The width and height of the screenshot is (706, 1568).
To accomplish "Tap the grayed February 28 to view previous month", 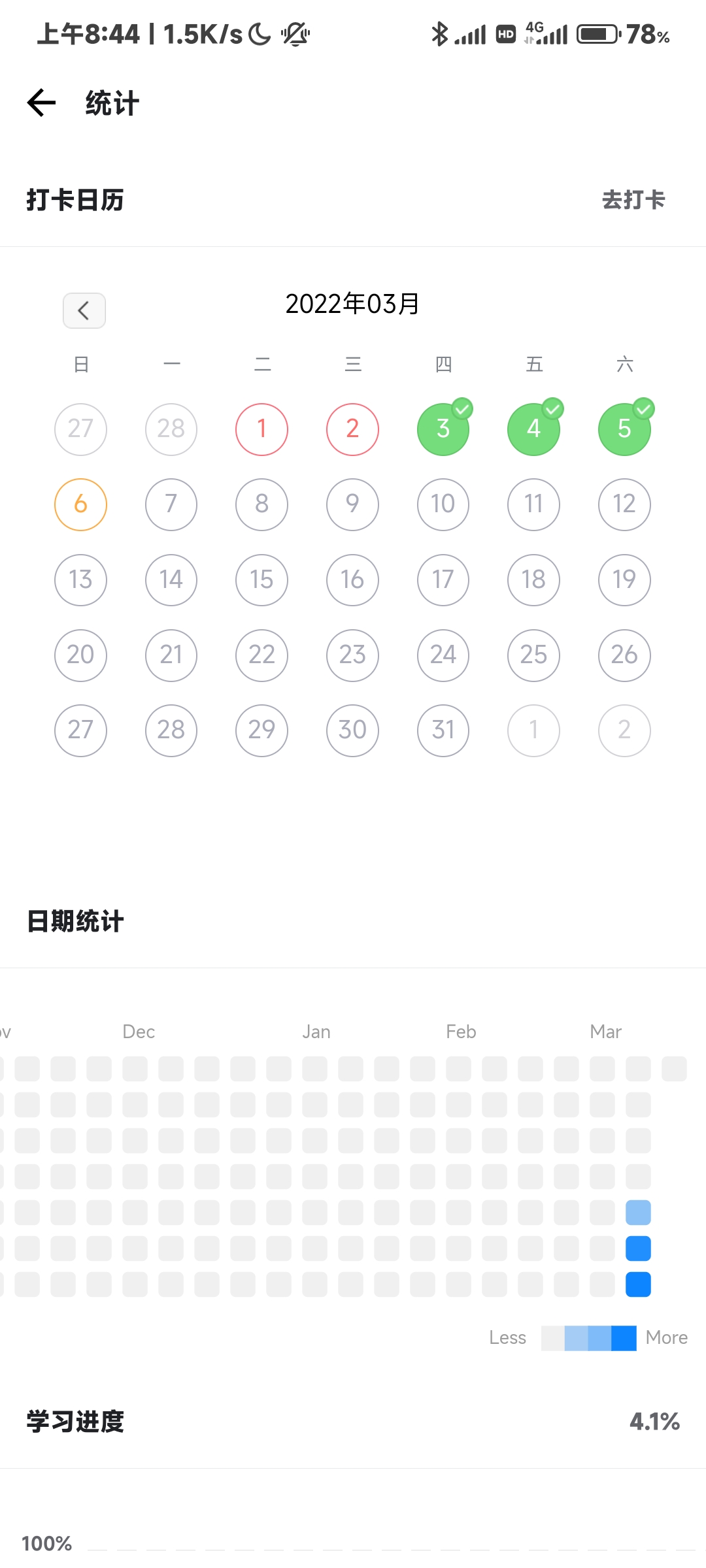I will 171,429.
